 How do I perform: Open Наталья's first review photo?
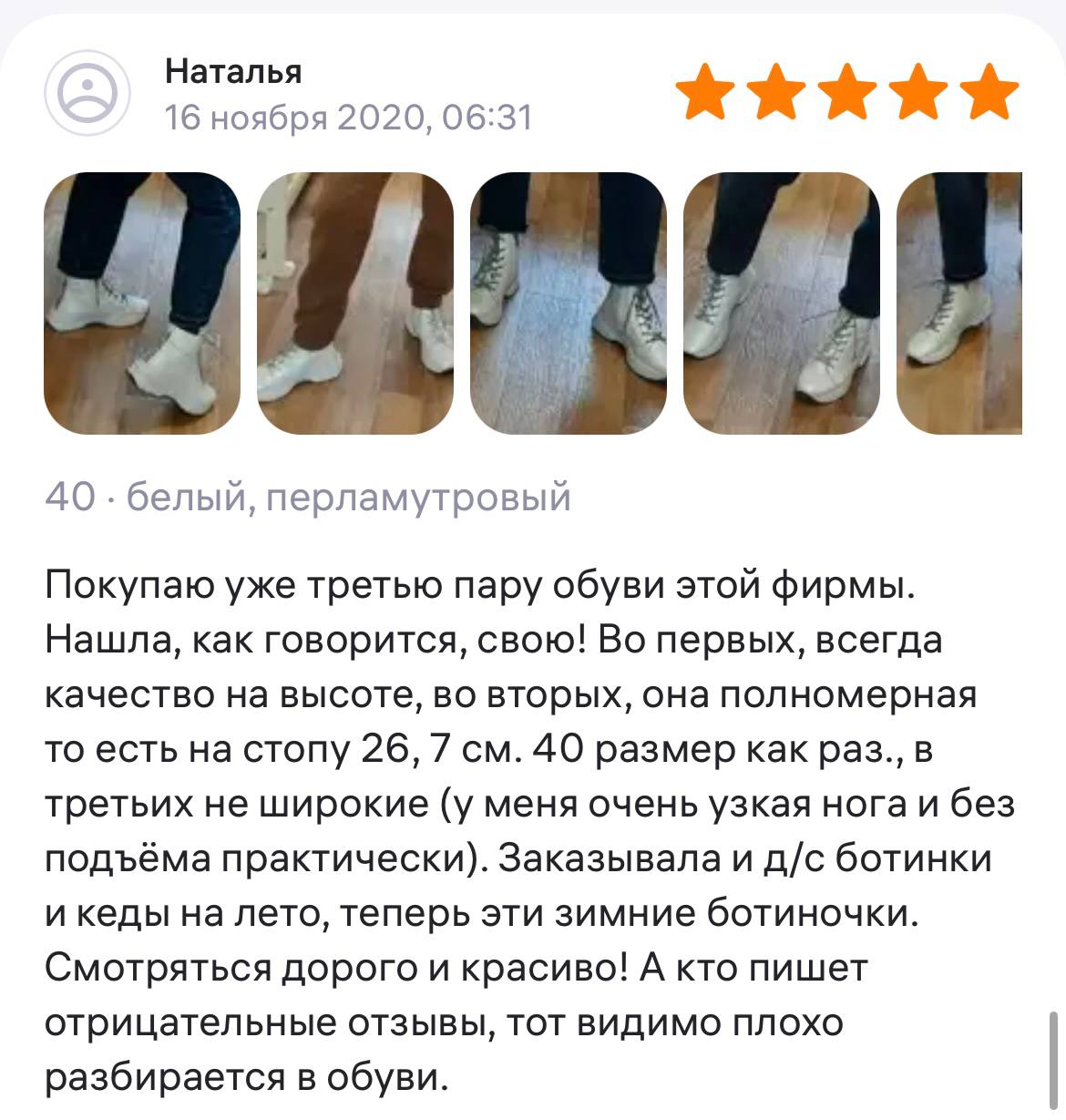click(x=142, y=303)
